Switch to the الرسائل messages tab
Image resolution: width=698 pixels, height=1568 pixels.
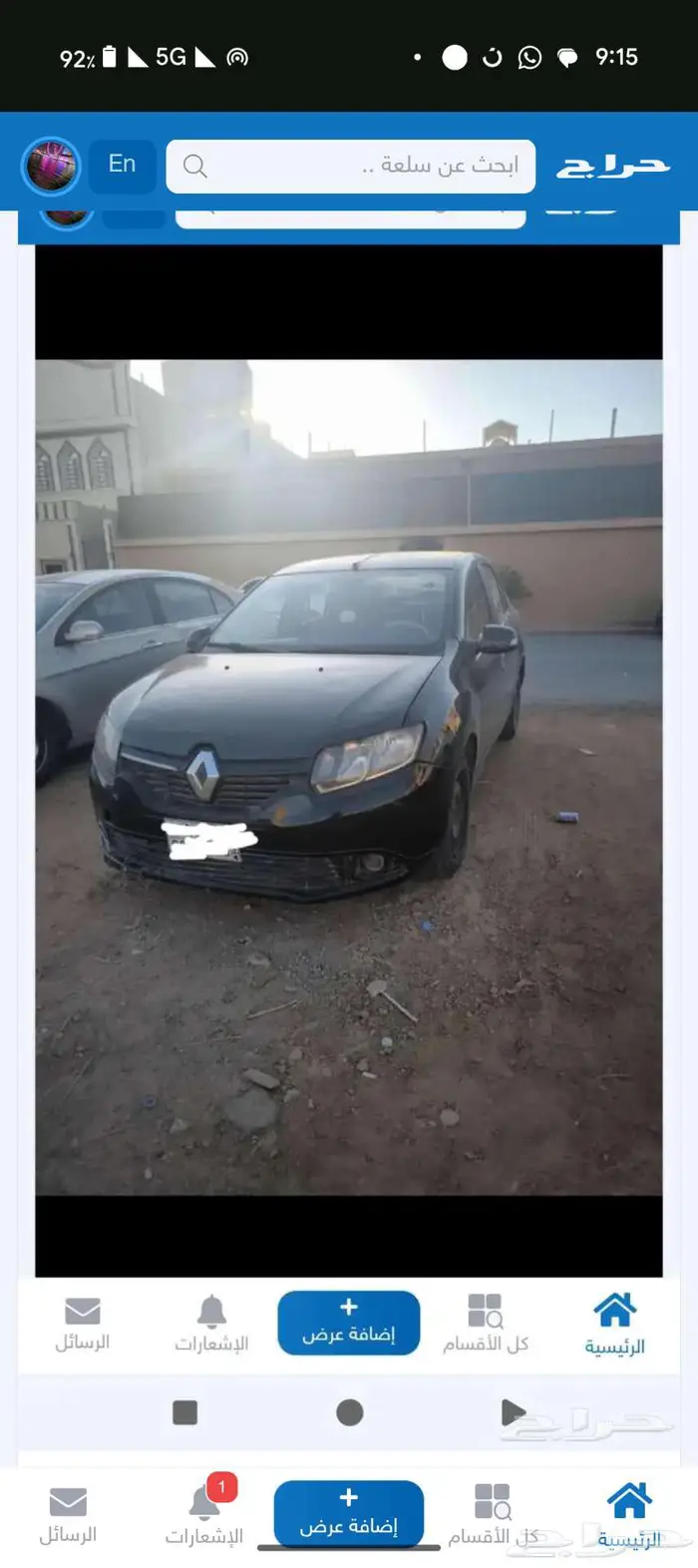68,1515
